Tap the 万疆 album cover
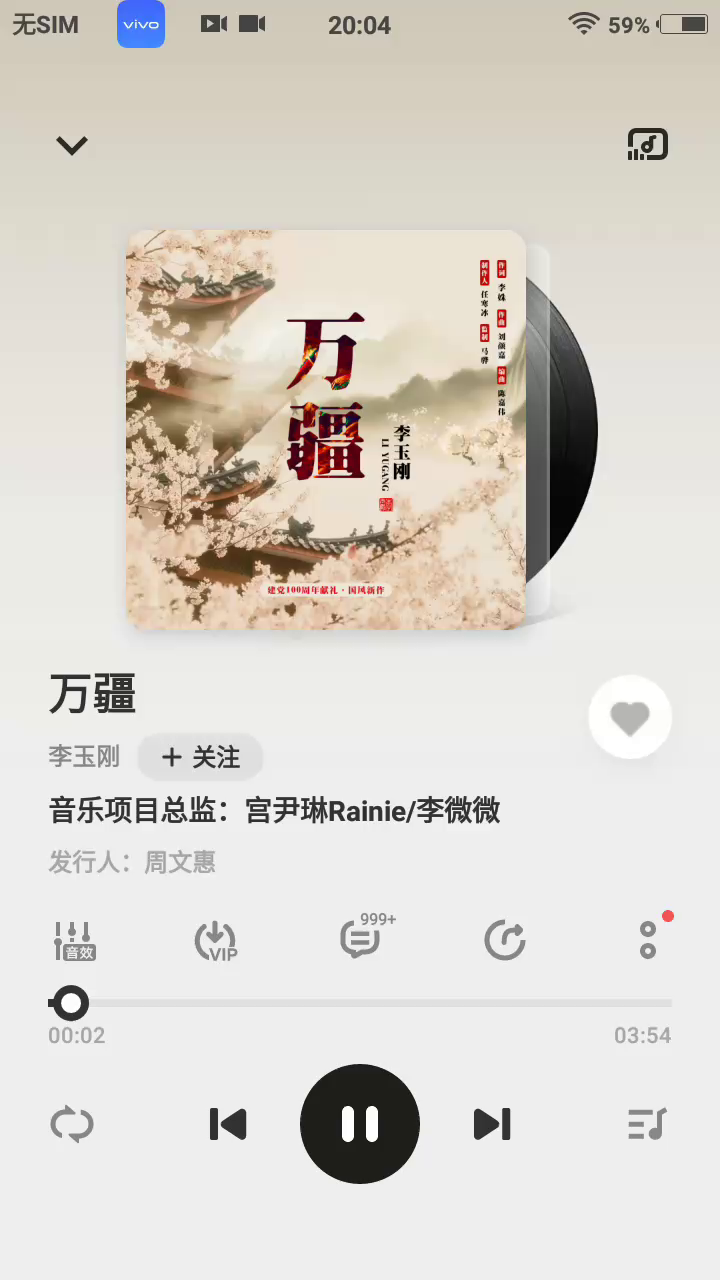720x1280 pixels. pyautogui.click(x=326, y=430)
